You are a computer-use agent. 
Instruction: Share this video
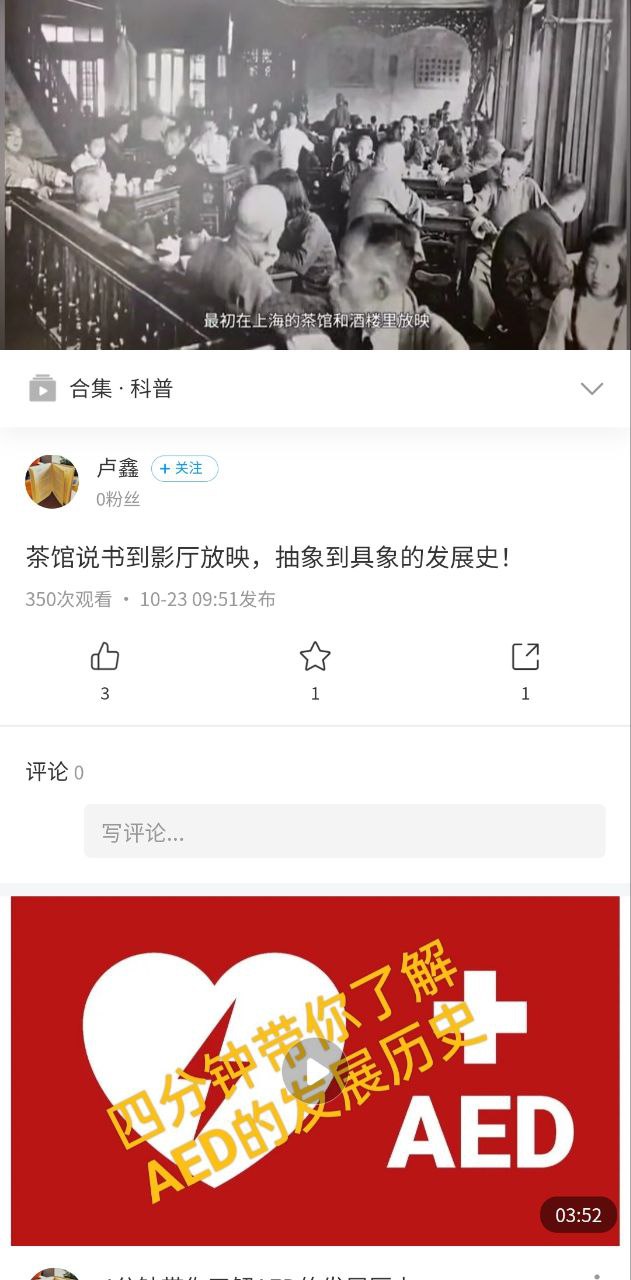click(525, 658)
